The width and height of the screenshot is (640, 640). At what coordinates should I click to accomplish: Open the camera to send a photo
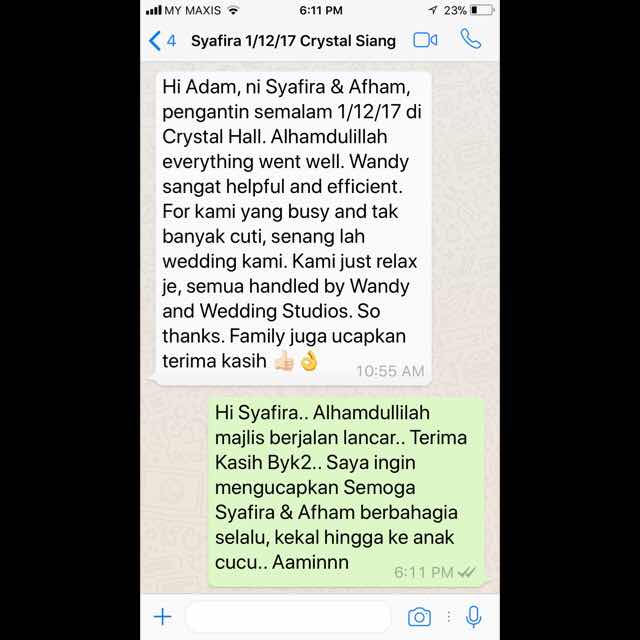[x=419, y=617]
